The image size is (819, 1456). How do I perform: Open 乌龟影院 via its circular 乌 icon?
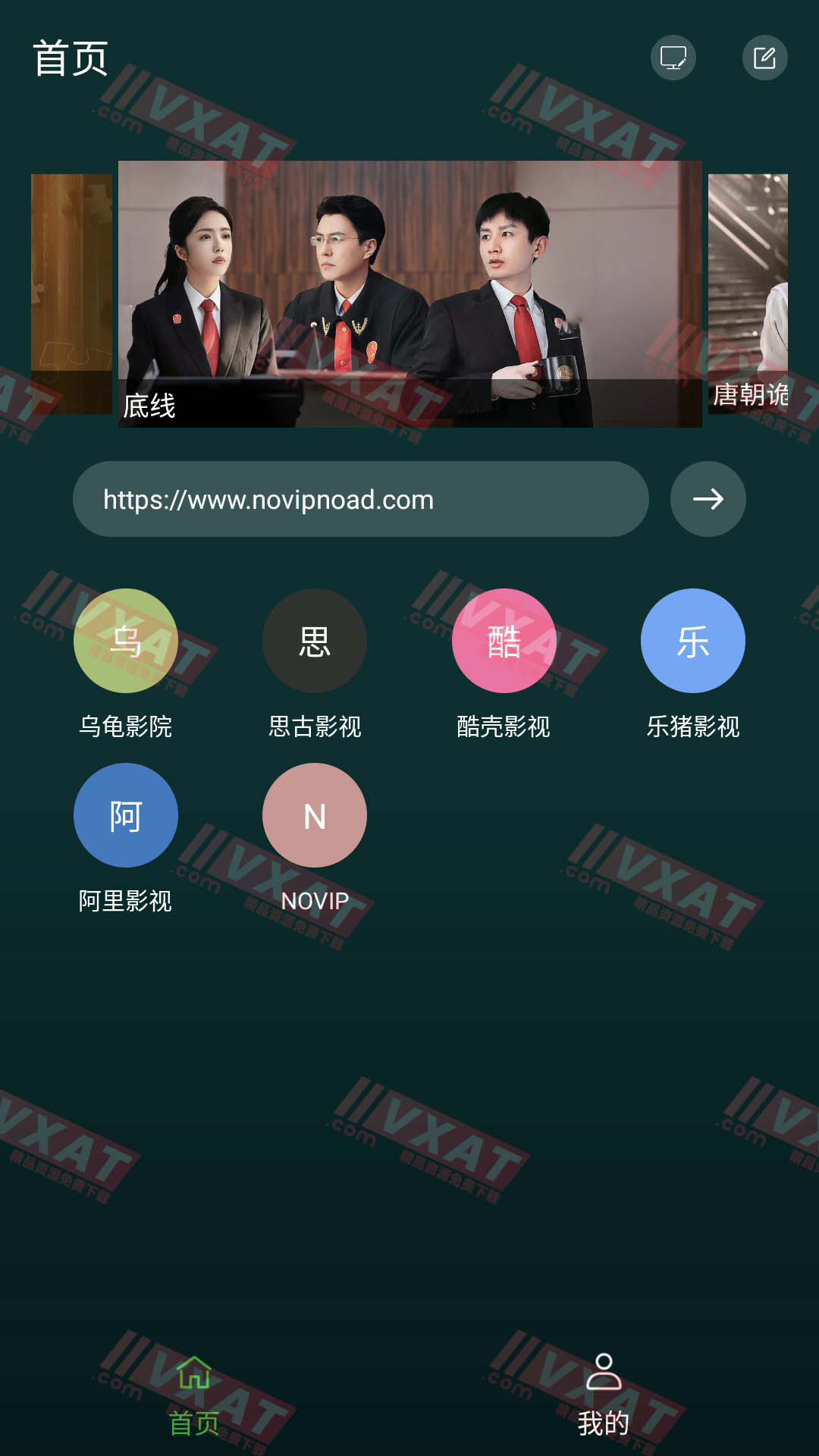[x=125, y=640]
